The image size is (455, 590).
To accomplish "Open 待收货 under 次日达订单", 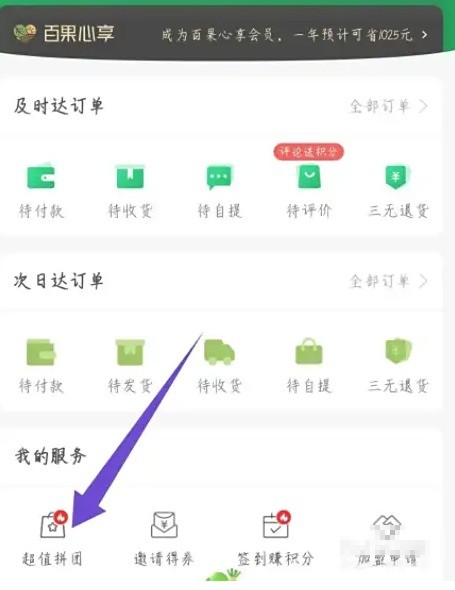I will click(219, 366).
